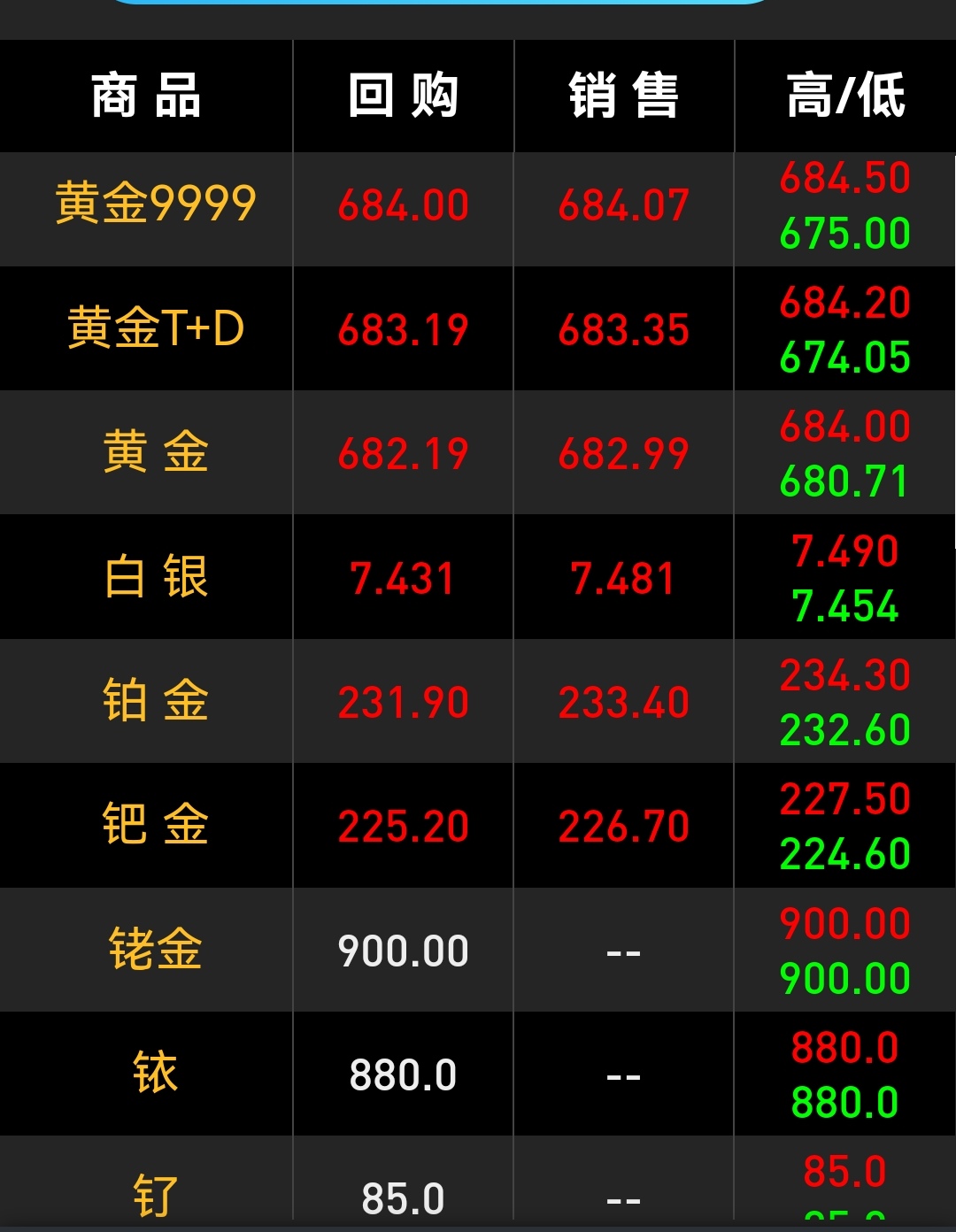956x1232 pixels.
Task: Select the 900.00 buyback price for 铑金
Action: [403, 950]
